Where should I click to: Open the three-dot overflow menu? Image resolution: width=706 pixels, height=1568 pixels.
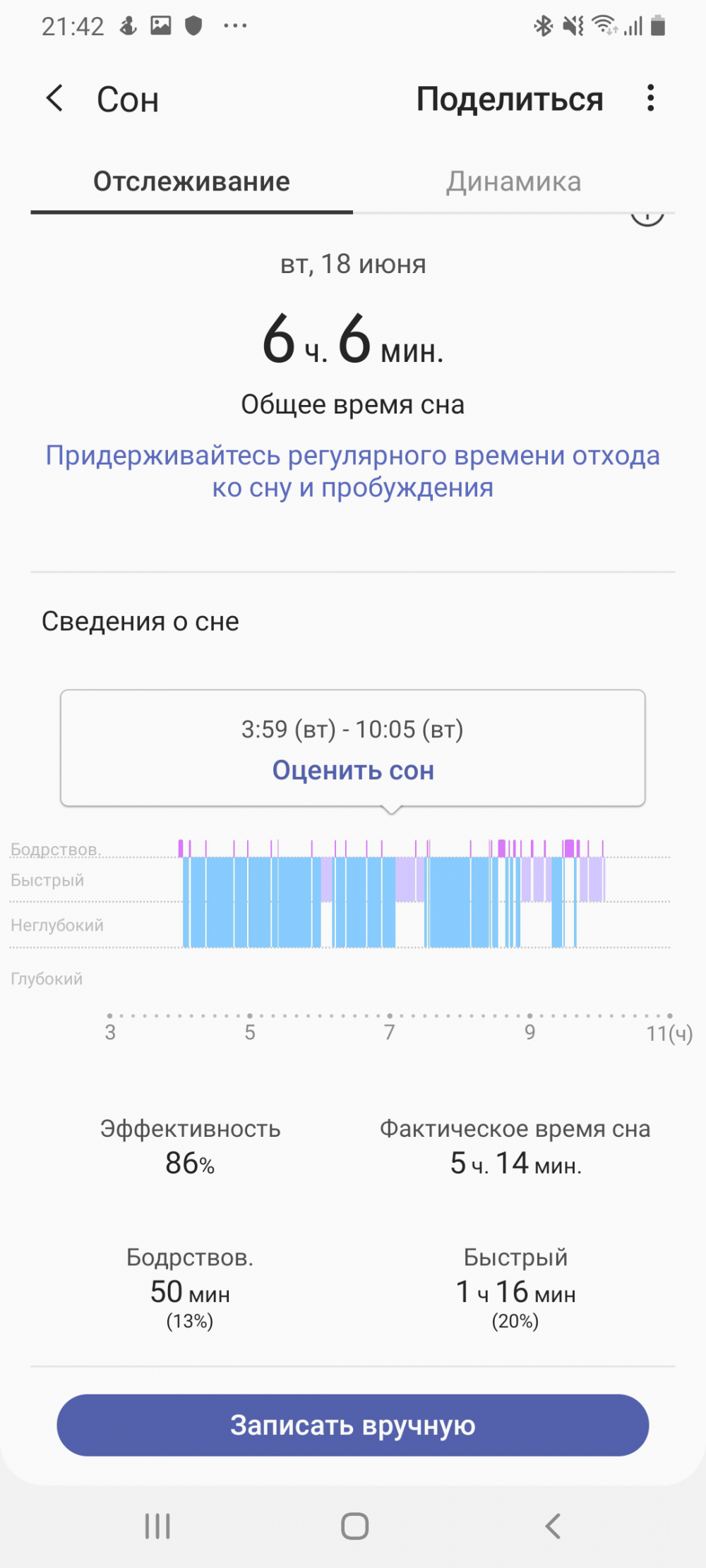coord(650,99)
